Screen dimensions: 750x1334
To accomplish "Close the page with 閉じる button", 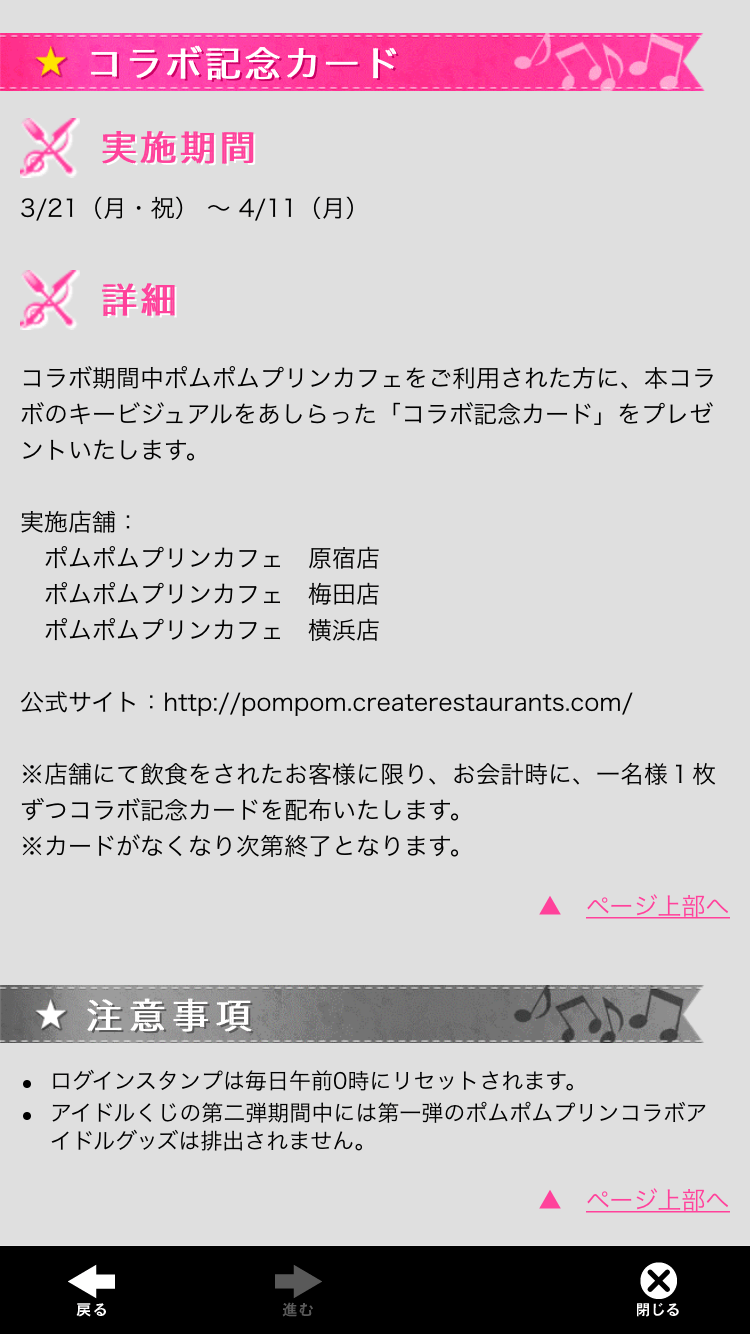I will [658, 1288].
